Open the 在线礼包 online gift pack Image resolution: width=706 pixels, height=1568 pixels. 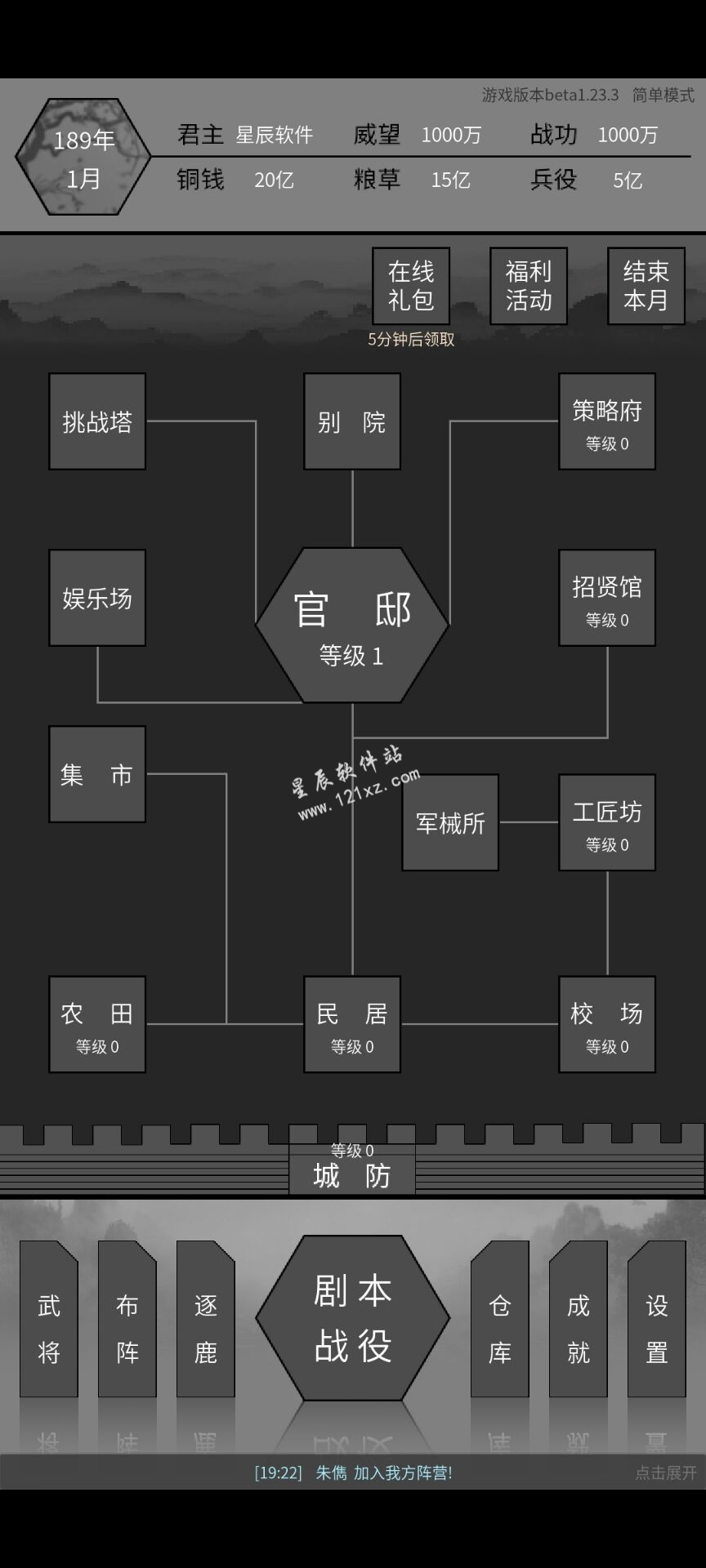tap(411, 286)
